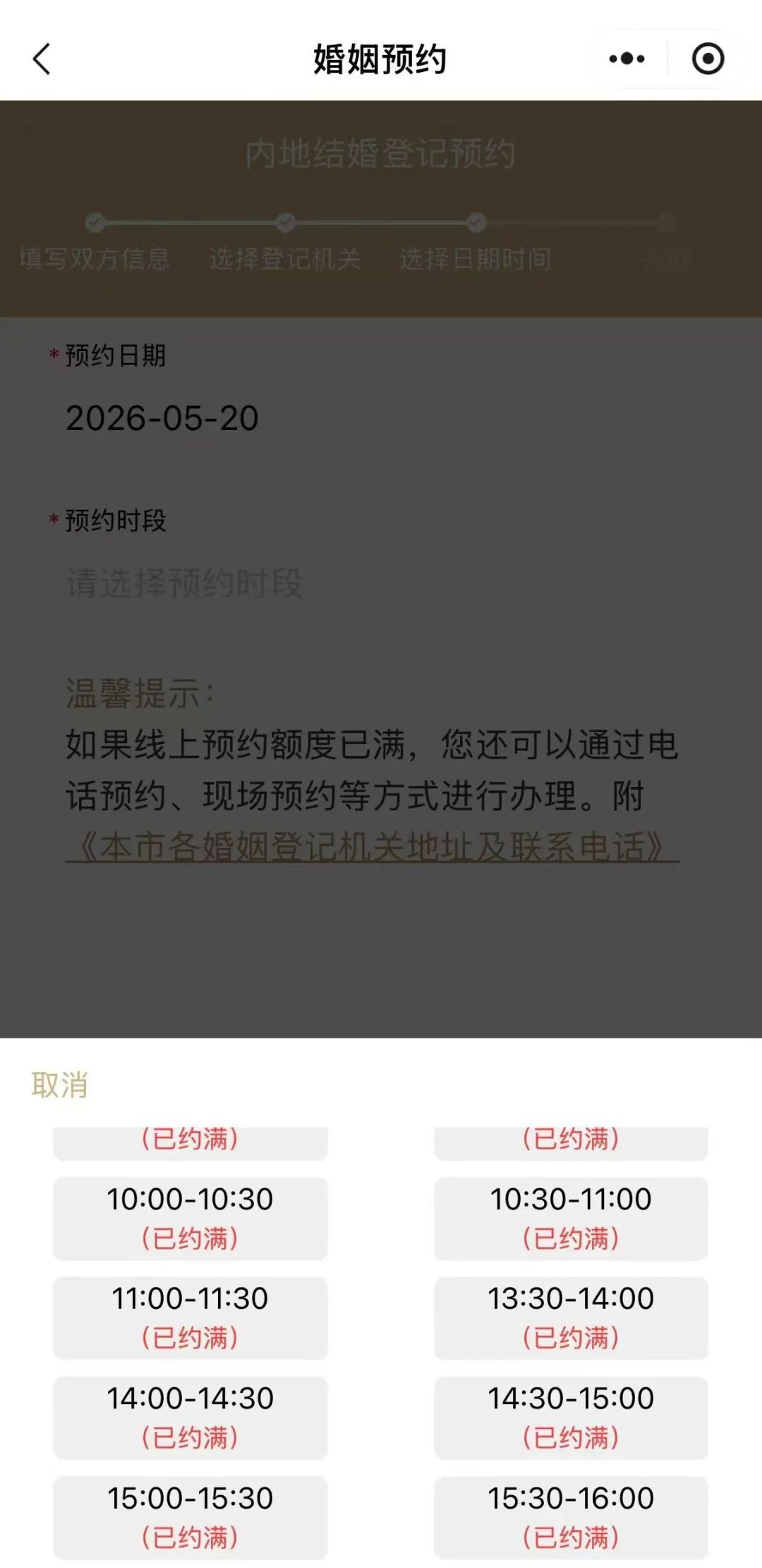Open the mini program more options menu
This screenshot has height=1568, width=762.
tap(627, 59)
